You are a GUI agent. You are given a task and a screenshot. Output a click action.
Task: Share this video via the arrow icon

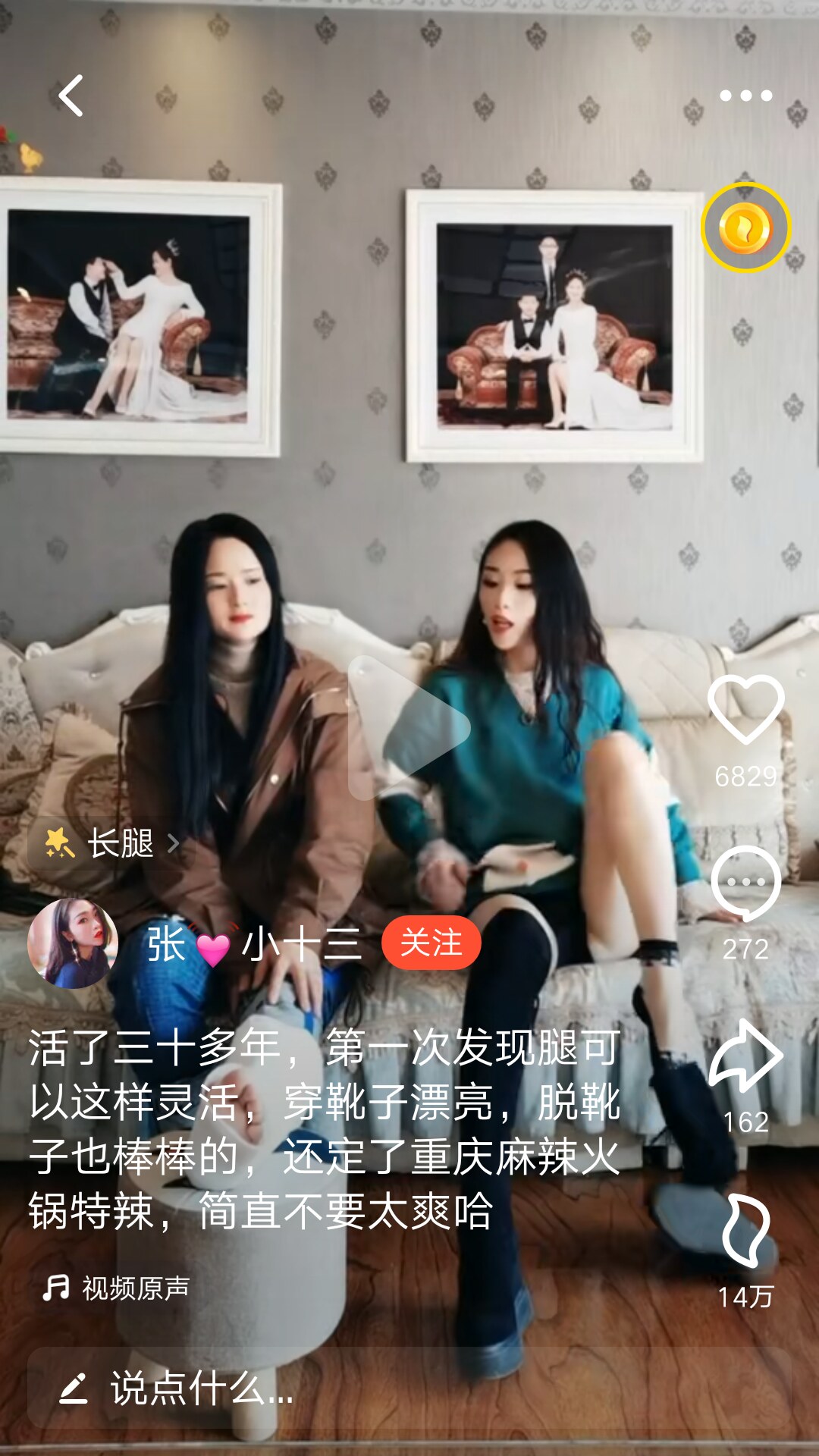(746, 1056)
